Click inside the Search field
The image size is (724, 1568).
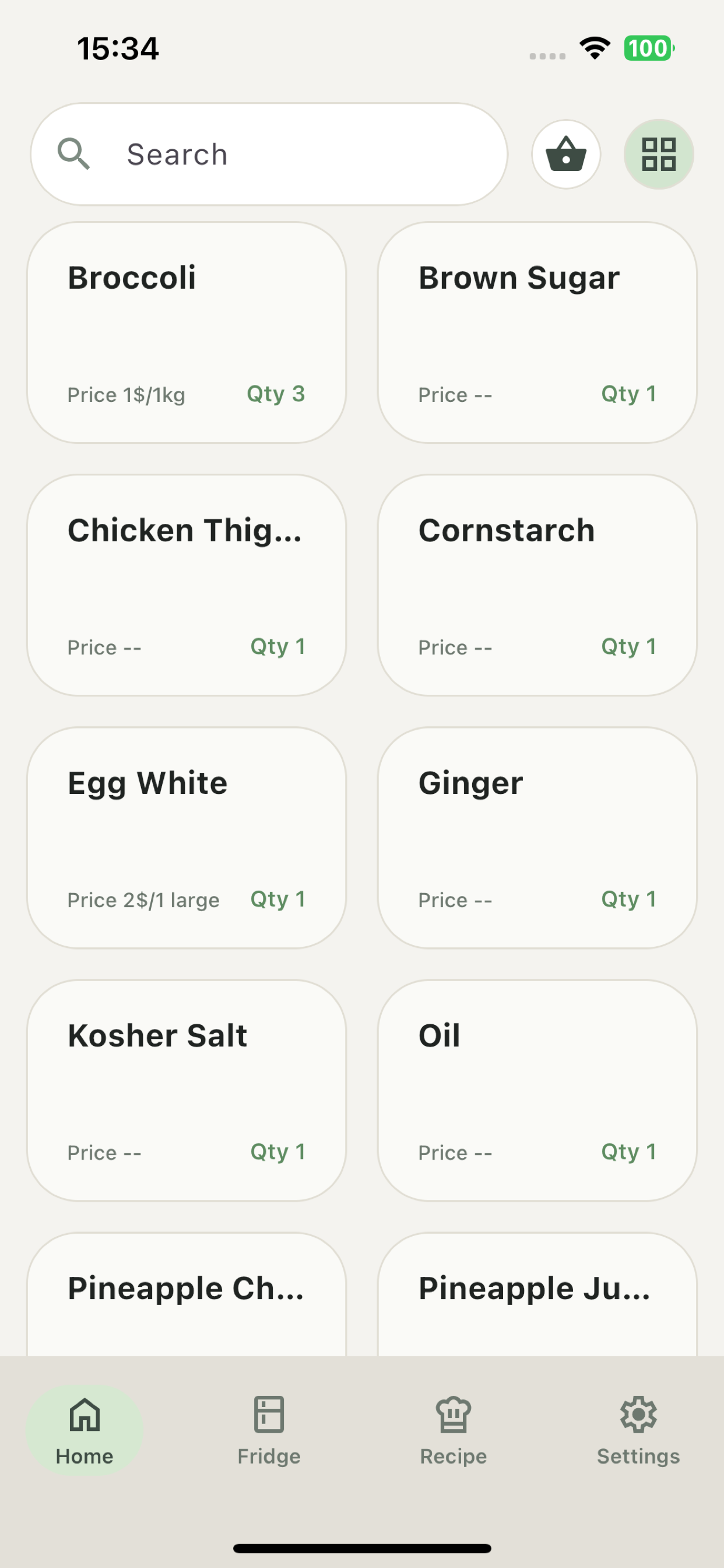pos(268,153)
